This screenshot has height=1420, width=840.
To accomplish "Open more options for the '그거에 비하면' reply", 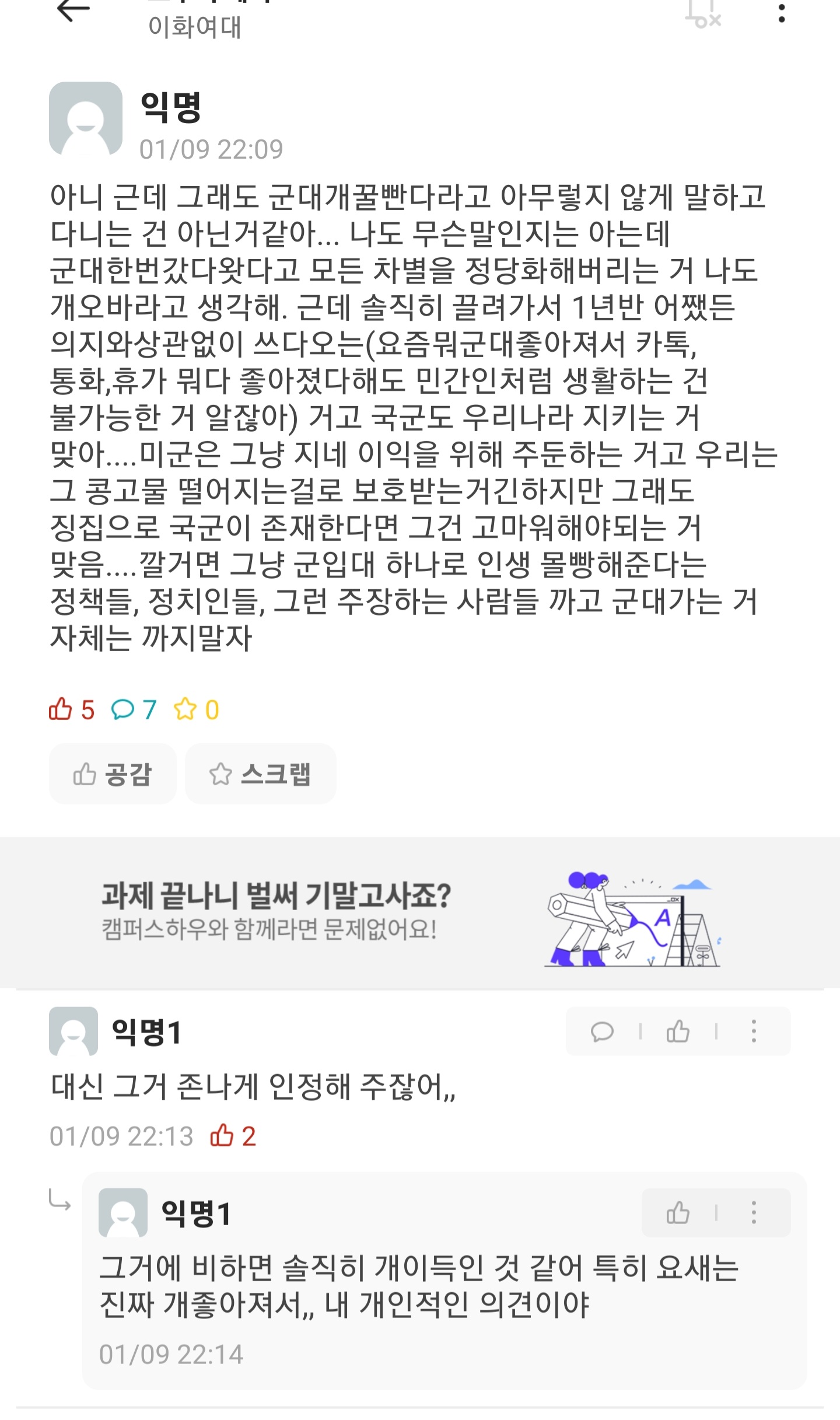I will [754, 1213].
